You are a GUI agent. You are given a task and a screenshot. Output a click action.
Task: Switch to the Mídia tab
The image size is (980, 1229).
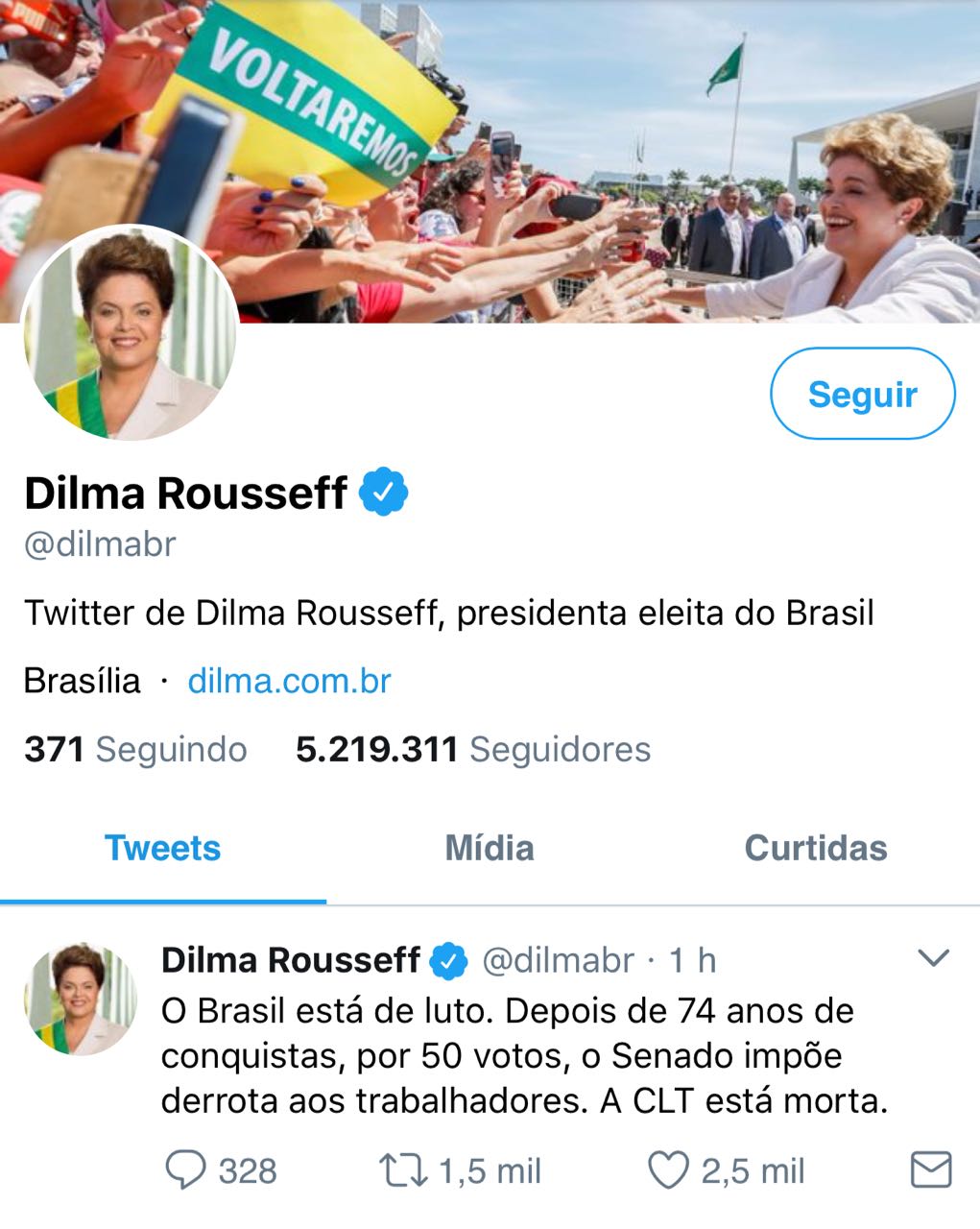click(x=489, y=848)
